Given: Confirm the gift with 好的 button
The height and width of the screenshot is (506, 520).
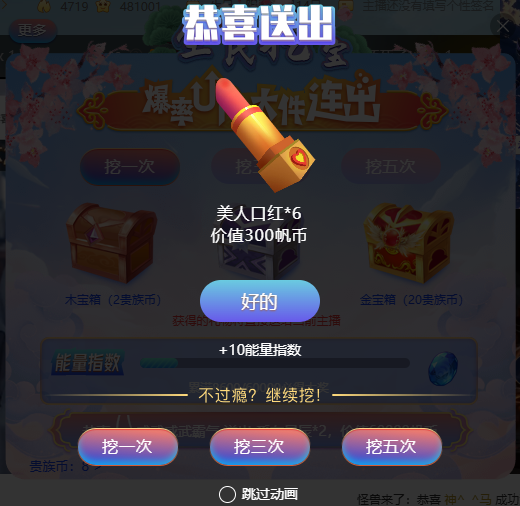Looking at the screenshot, I should pos(260,301).
